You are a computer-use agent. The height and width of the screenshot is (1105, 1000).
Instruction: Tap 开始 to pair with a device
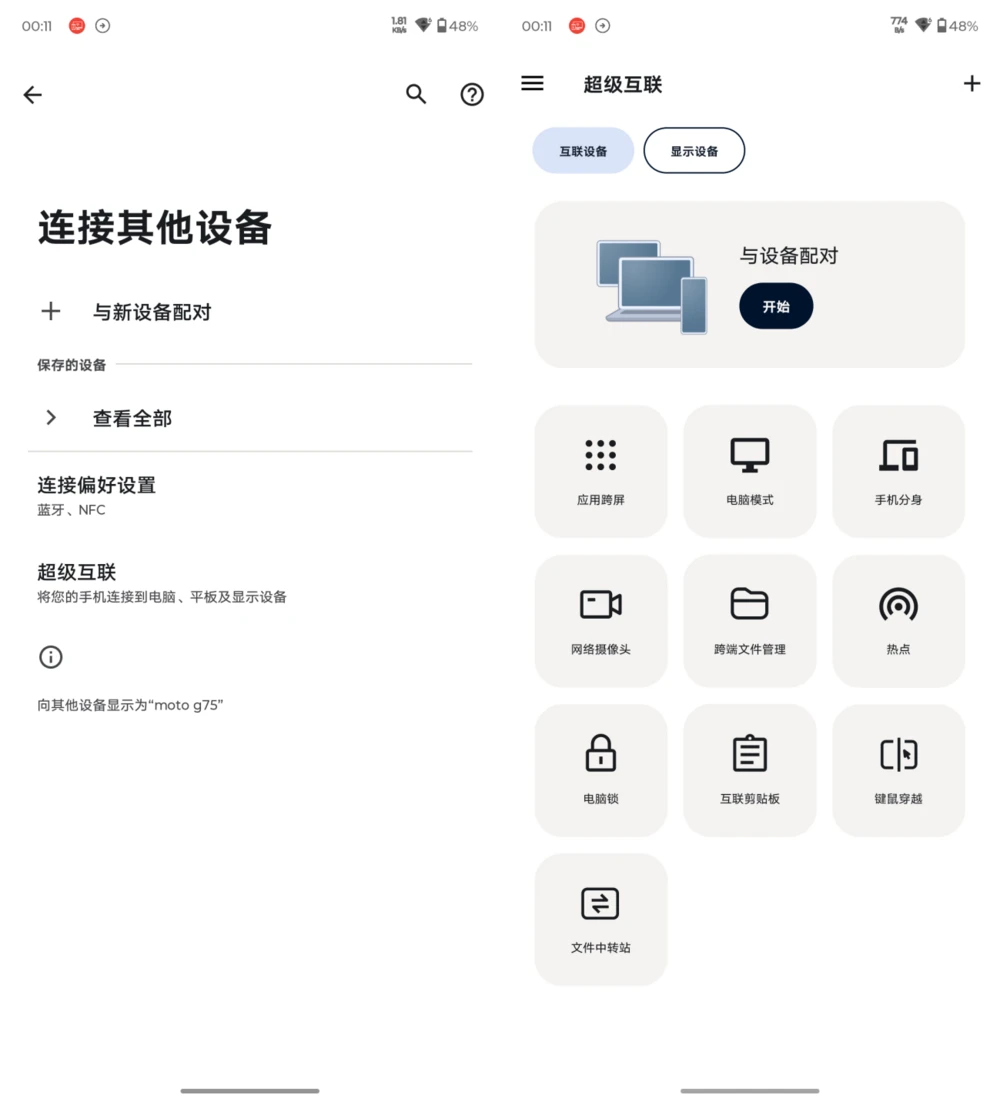click(776, 306)
